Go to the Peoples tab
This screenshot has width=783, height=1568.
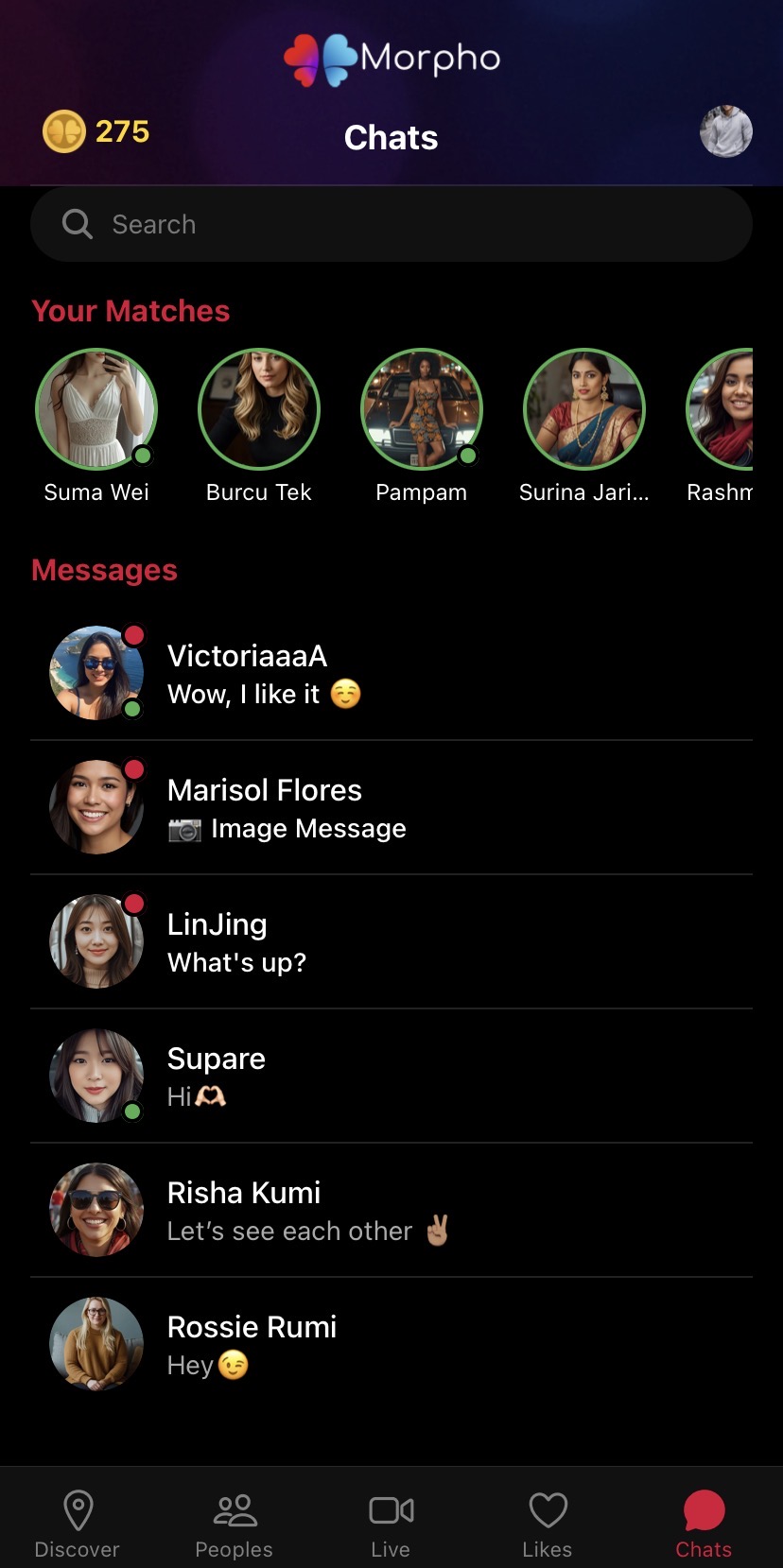(235, 1522)
